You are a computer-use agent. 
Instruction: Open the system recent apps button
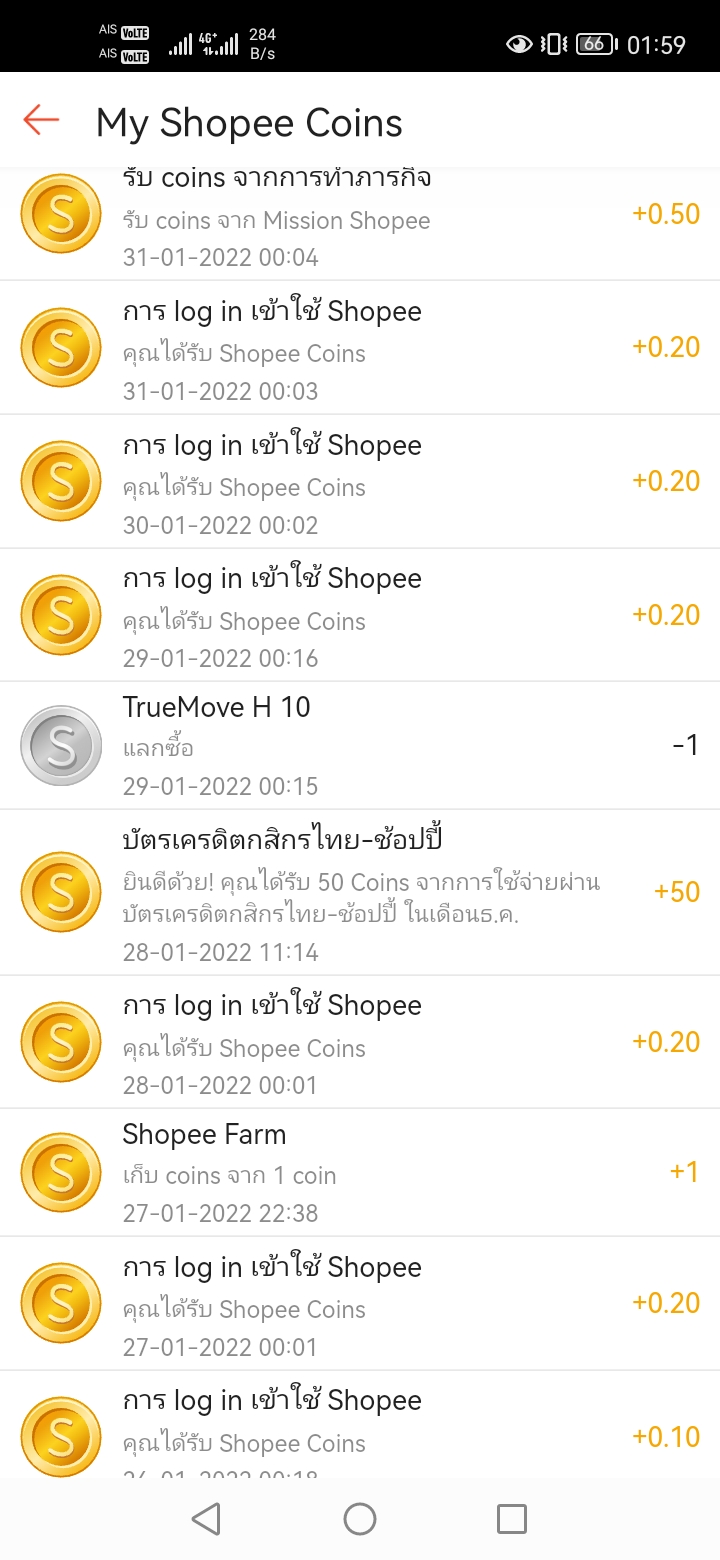511,1519
